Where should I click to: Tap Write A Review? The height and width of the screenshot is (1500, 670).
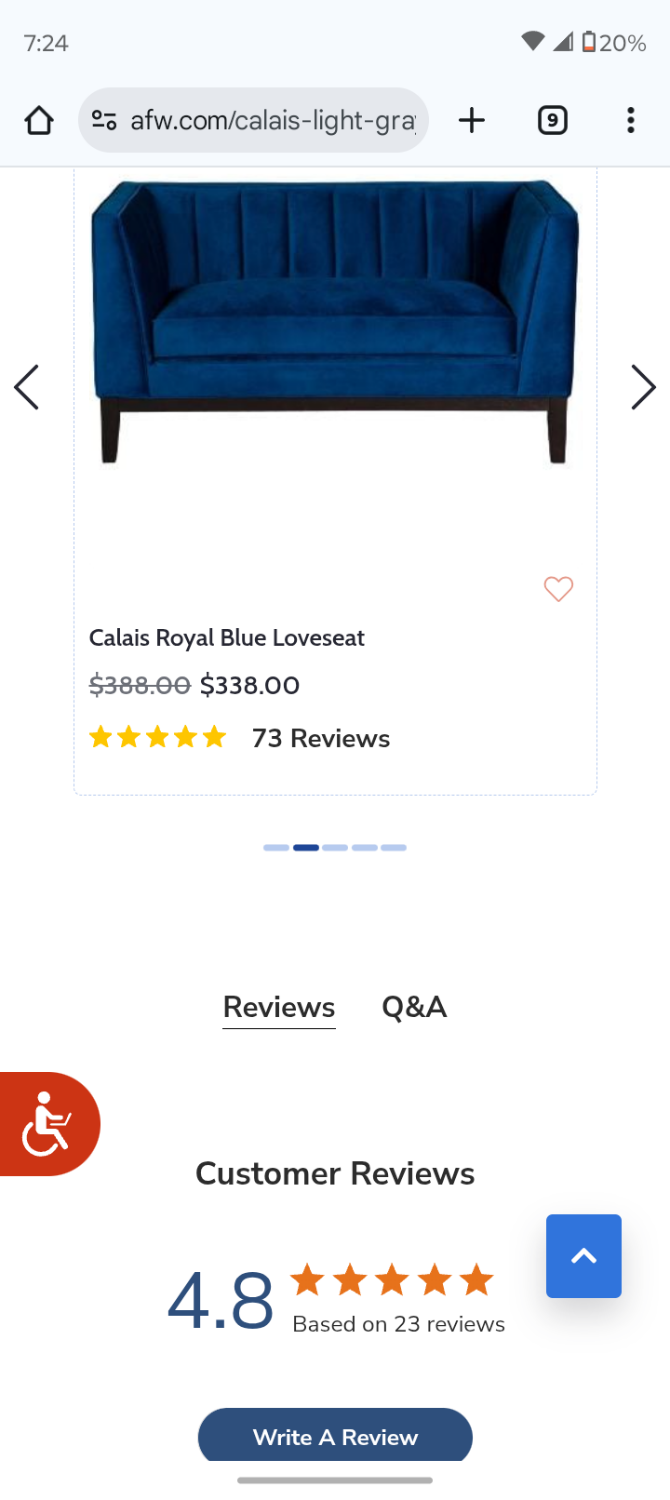(x=335, y=1437)
